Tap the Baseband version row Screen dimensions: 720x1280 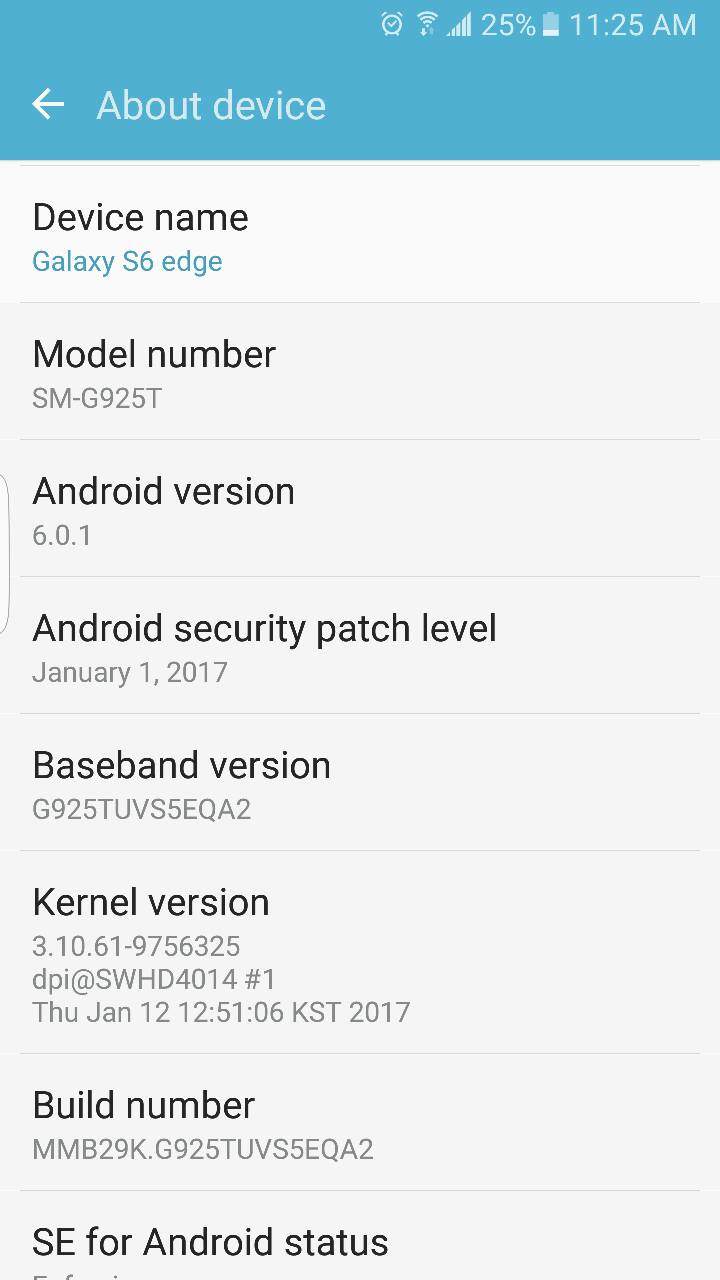[360, 782]
